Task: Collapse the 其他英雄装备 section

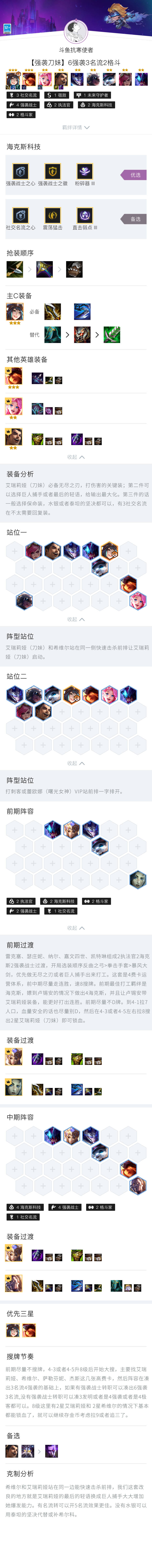Action: tap(76, 456)
